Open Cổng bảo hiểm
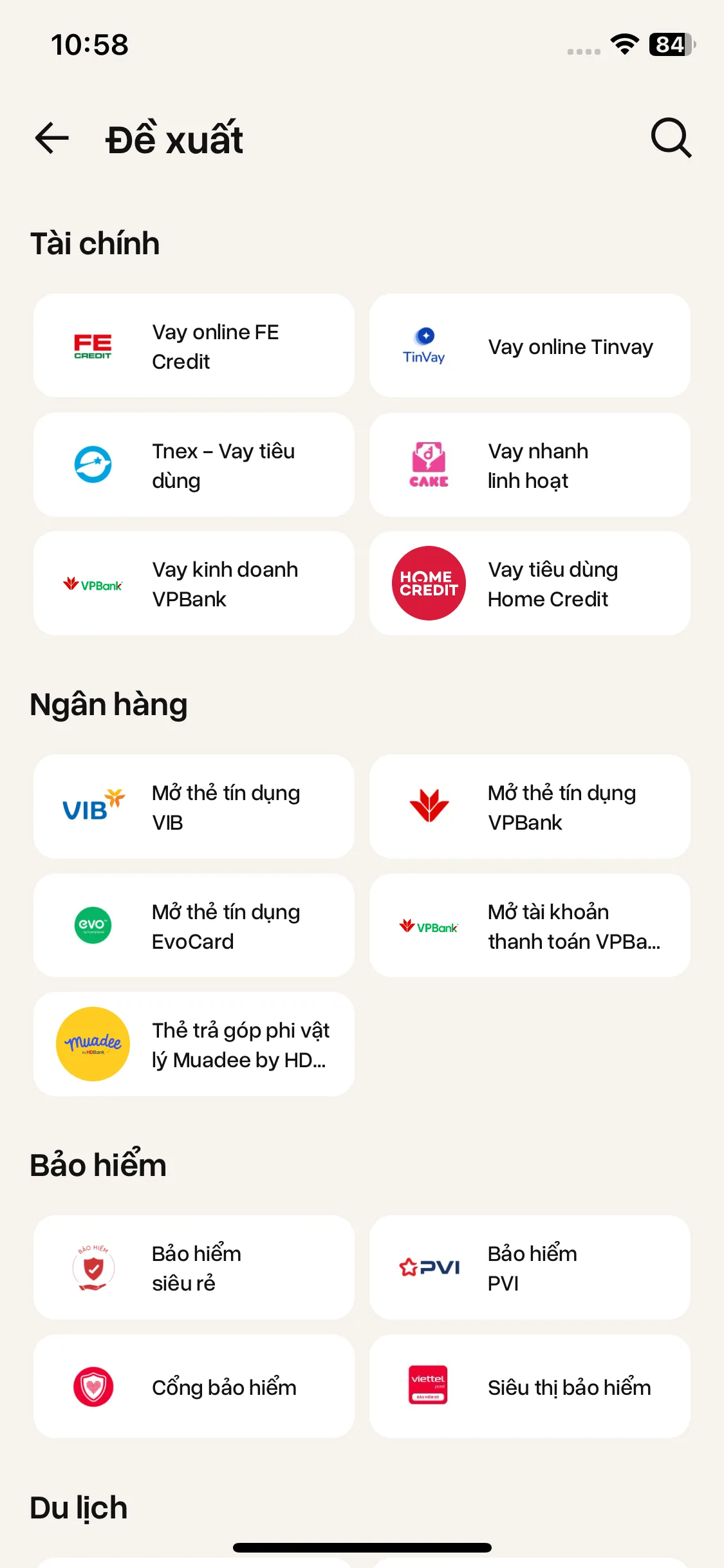The image size is (724, 1568). (x=193, y=1387)
